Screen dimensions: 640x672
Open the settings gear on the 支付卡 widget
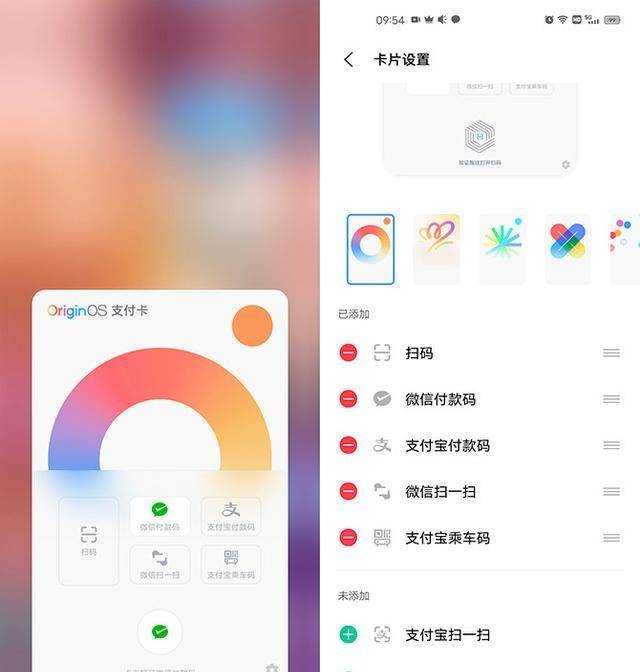tap(272, 666)
